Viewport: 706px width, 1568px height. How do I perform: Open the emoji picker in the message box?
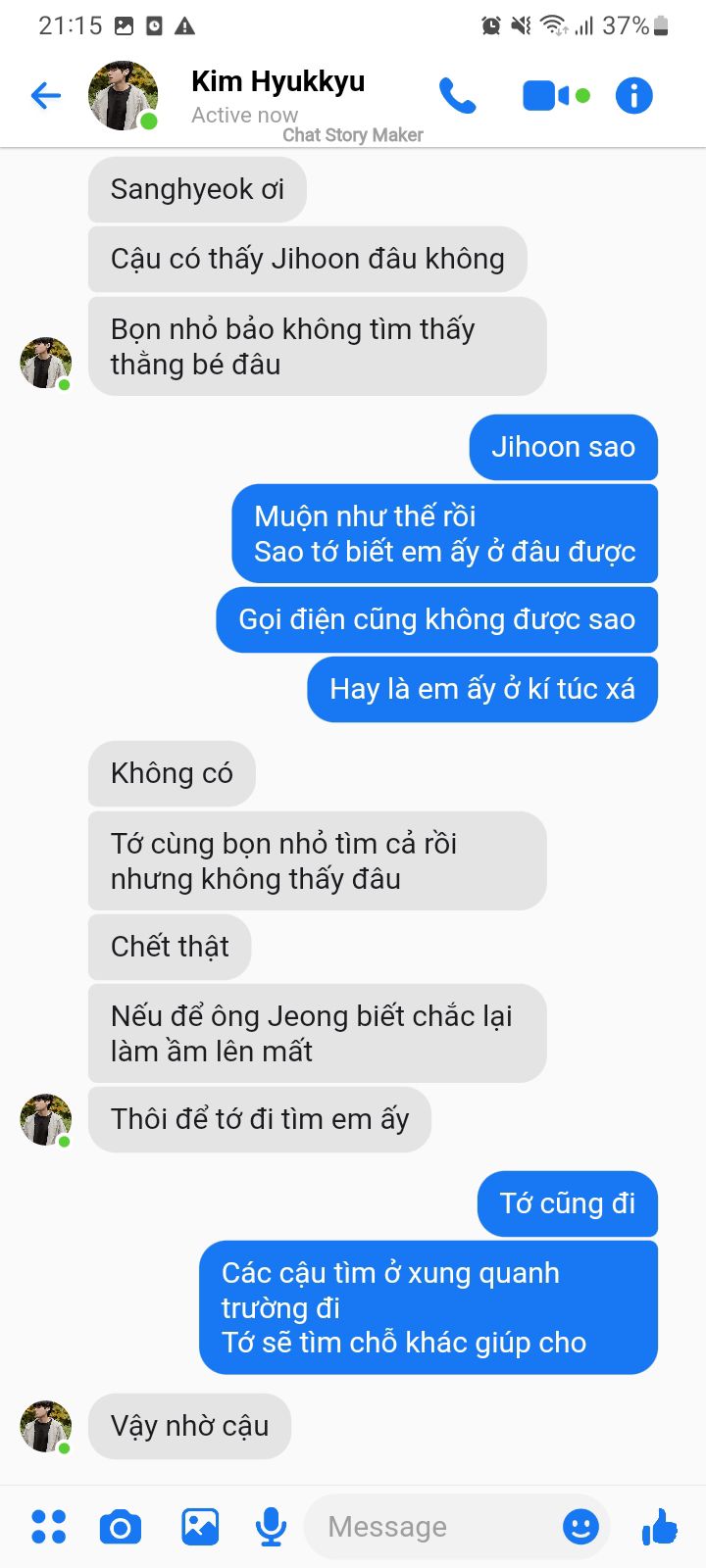[x=580, y=1526]
